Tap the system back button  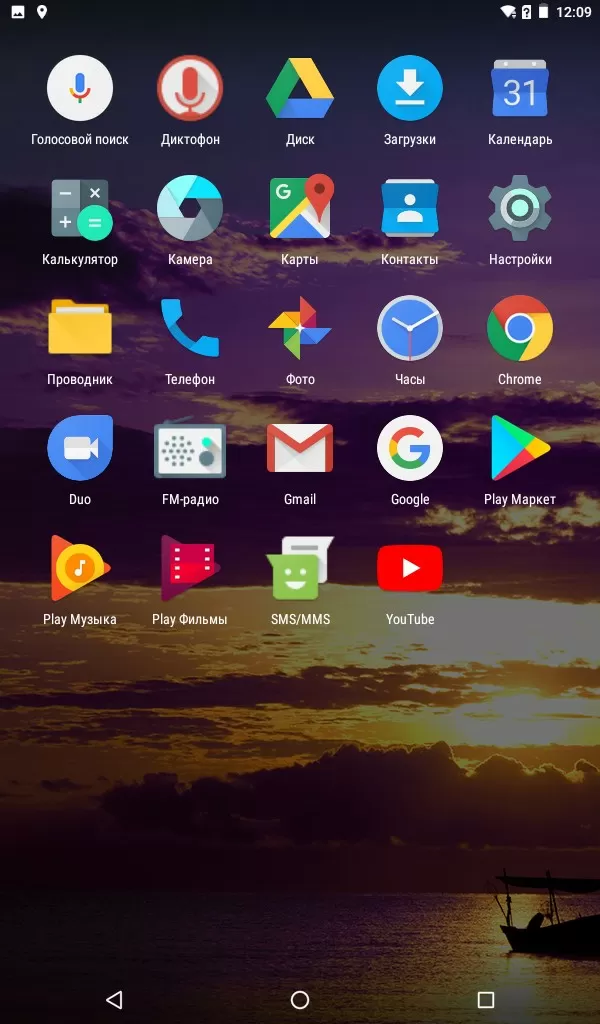pos(114,999)
